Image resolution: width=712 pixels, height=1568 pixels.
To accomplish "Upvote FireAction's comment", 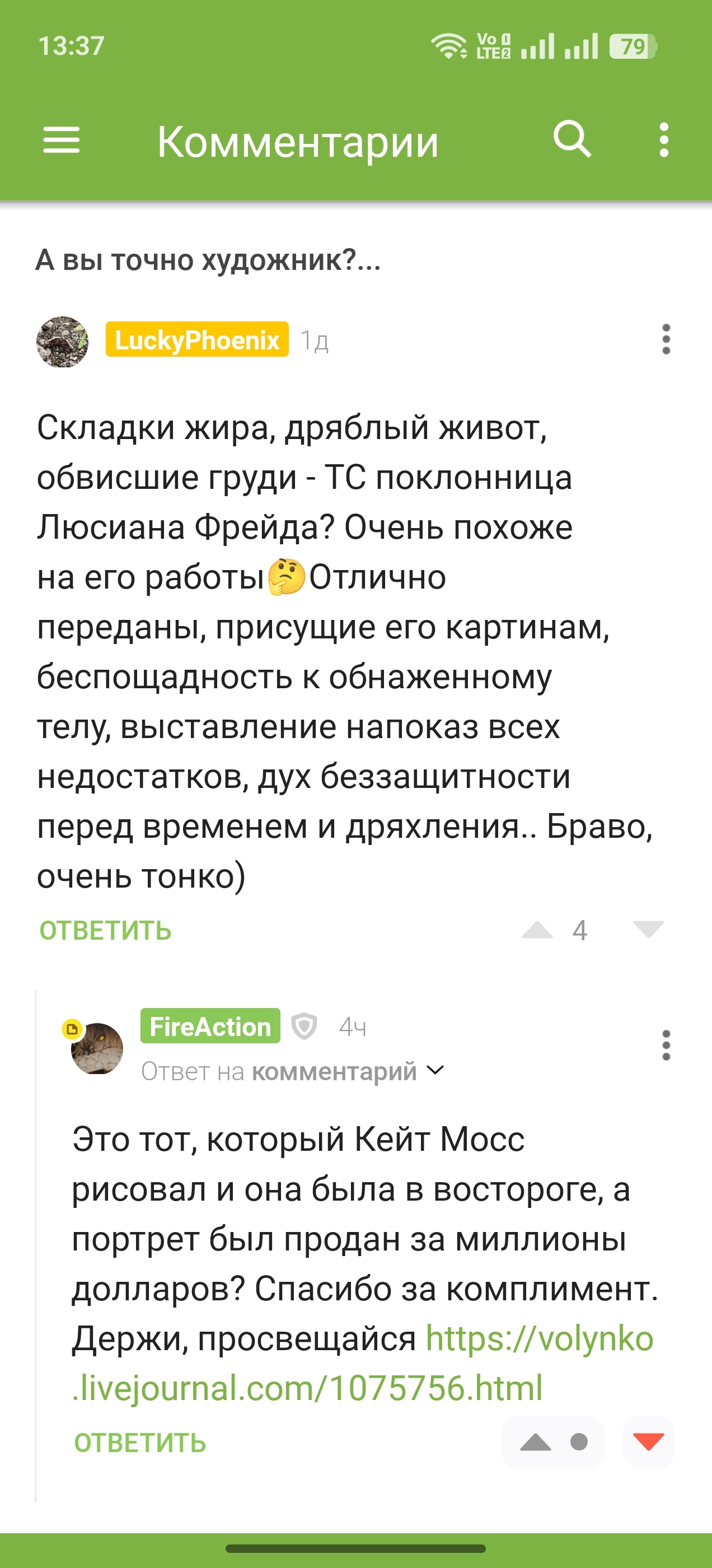I will 536,1441.
